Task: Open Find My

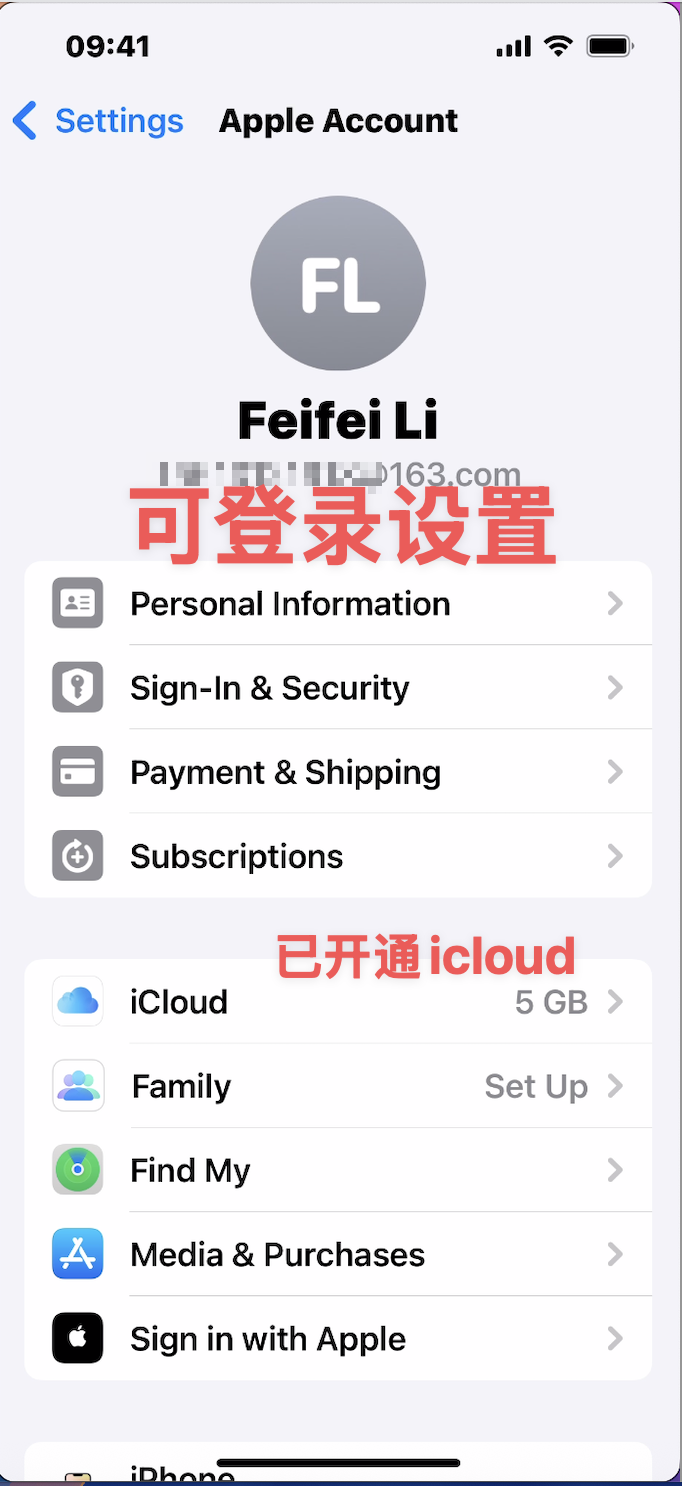Action: click(338, 1169)
